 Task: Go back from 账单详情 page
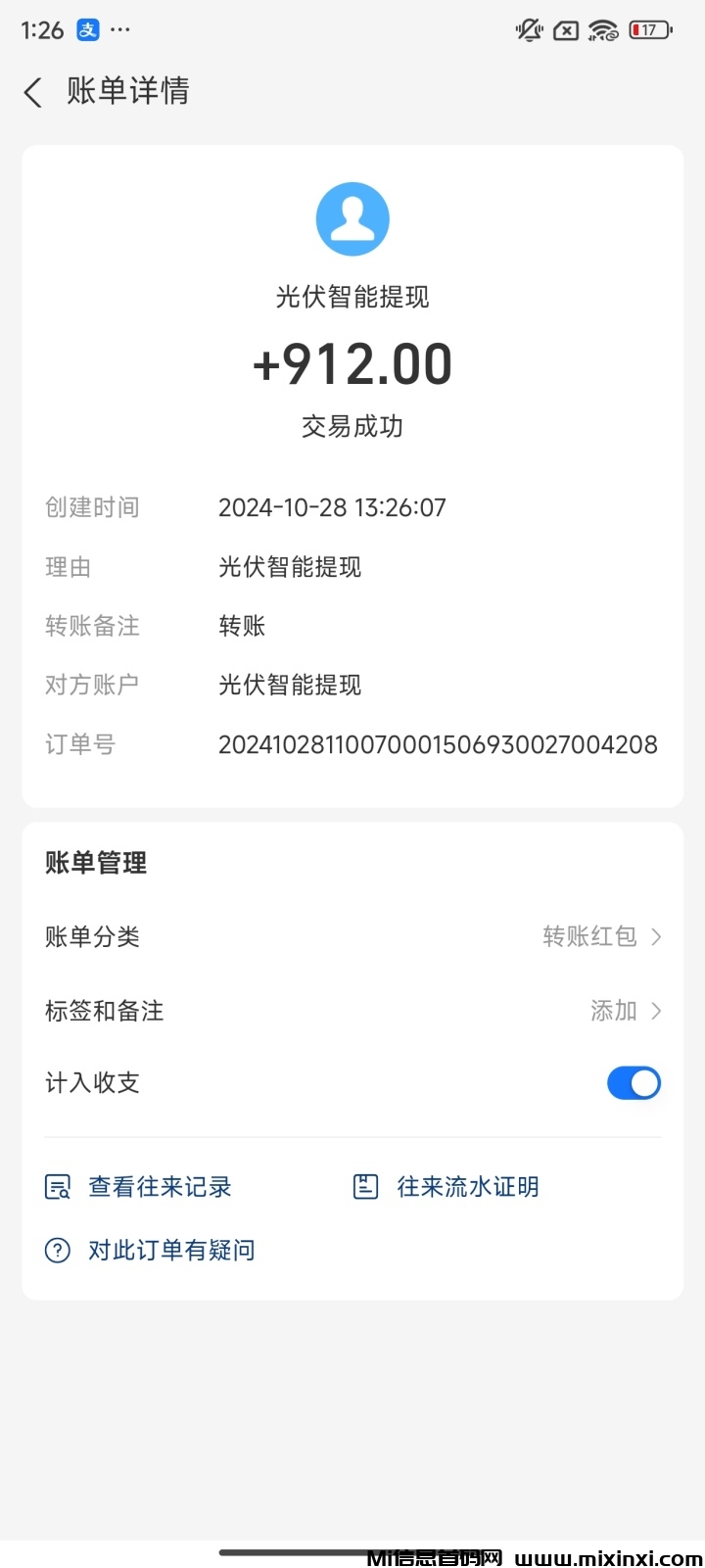(x=33, y=92)
